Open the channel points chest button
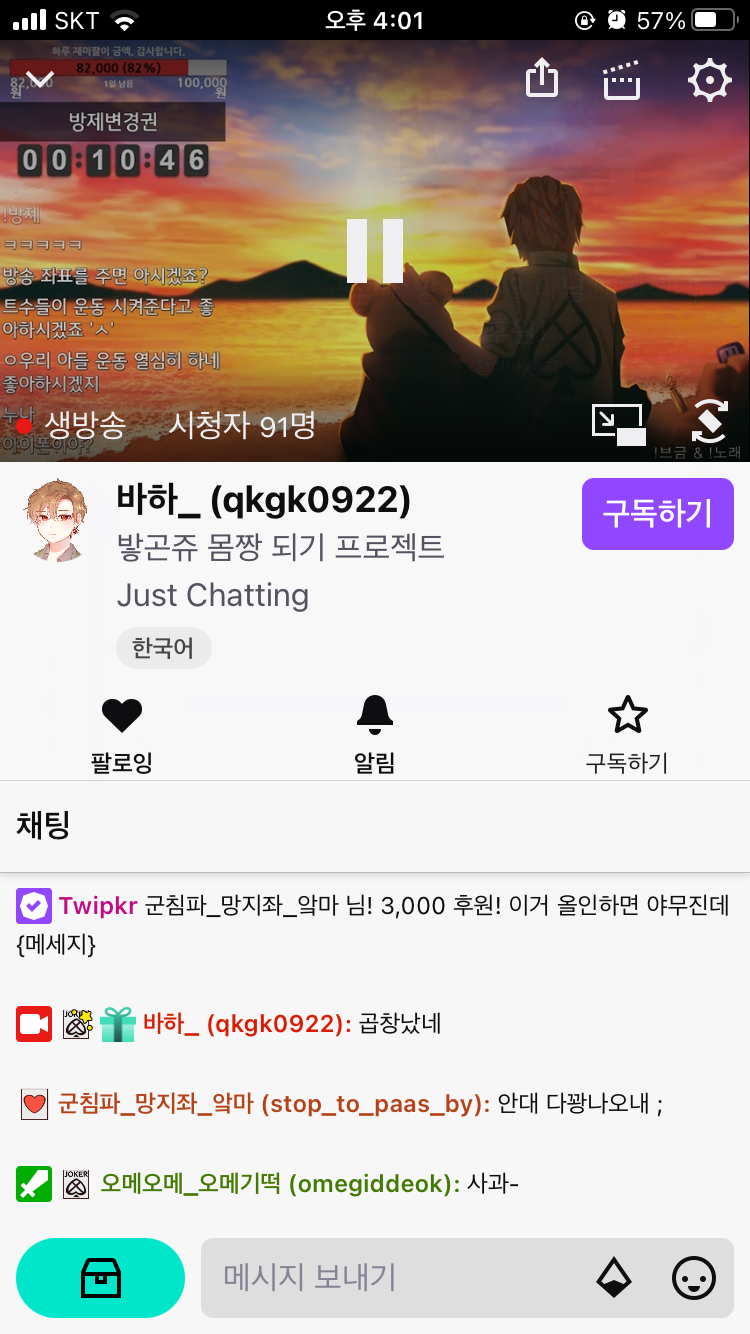The width and height of the screenshot is (750, 1334). [x=101, y=1277]
